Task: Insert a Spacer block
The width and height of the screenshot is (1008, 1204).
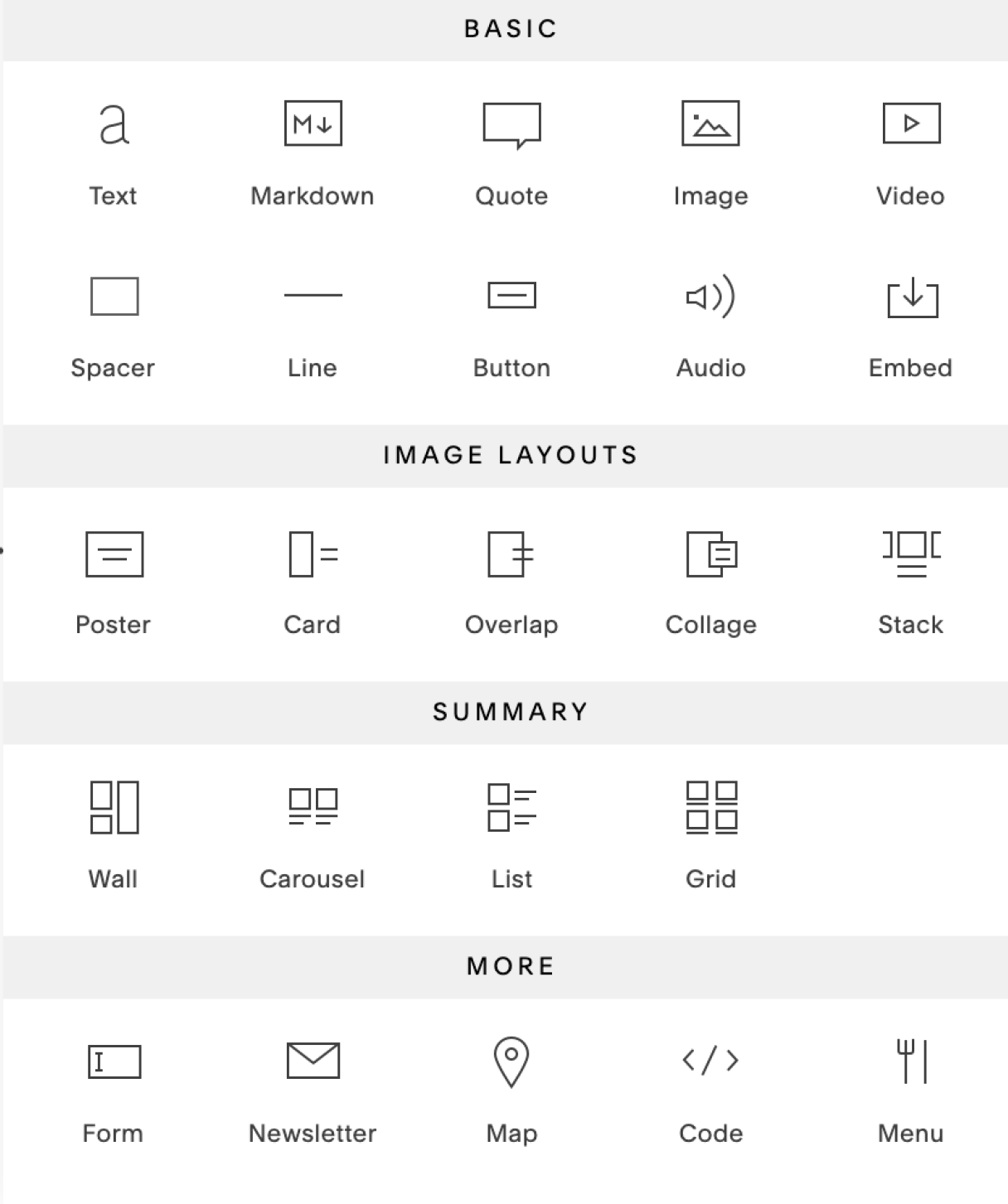Action: coord(114,325)
